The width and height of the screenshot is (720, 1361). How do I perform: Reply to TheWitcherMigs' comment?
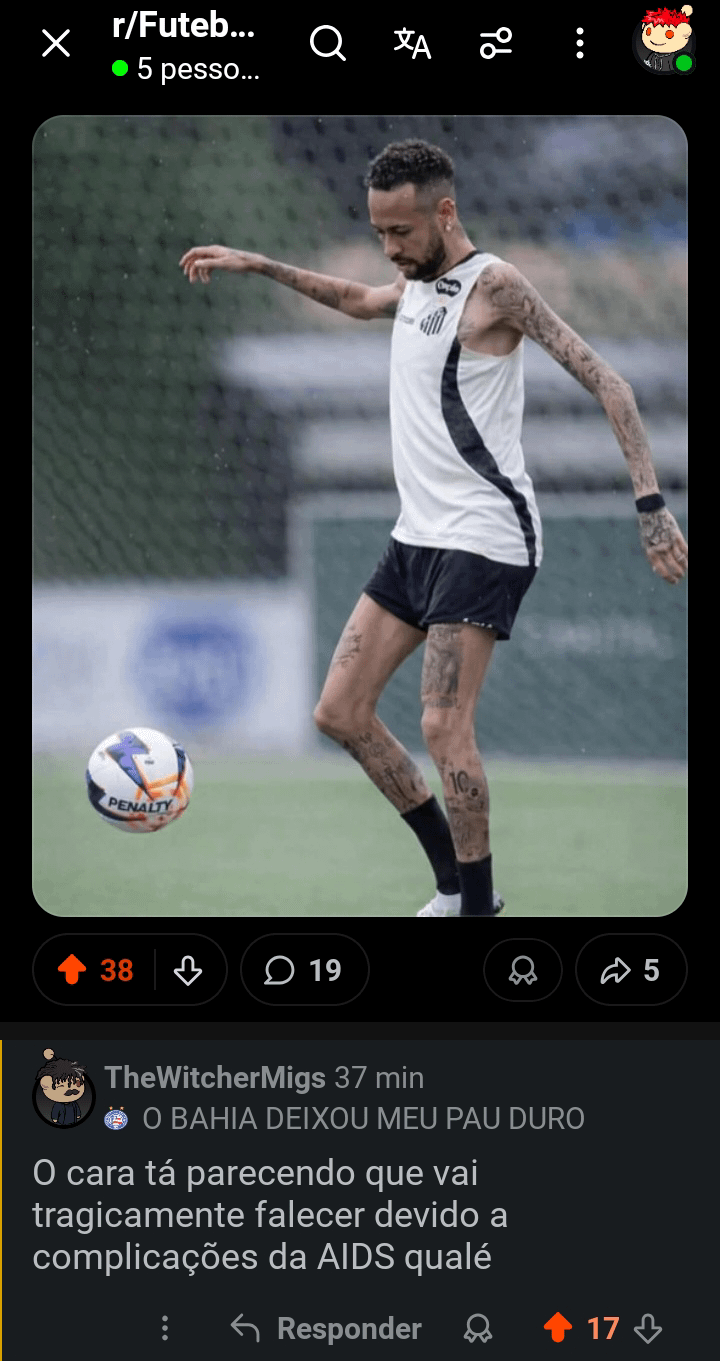pos(326,1328)
